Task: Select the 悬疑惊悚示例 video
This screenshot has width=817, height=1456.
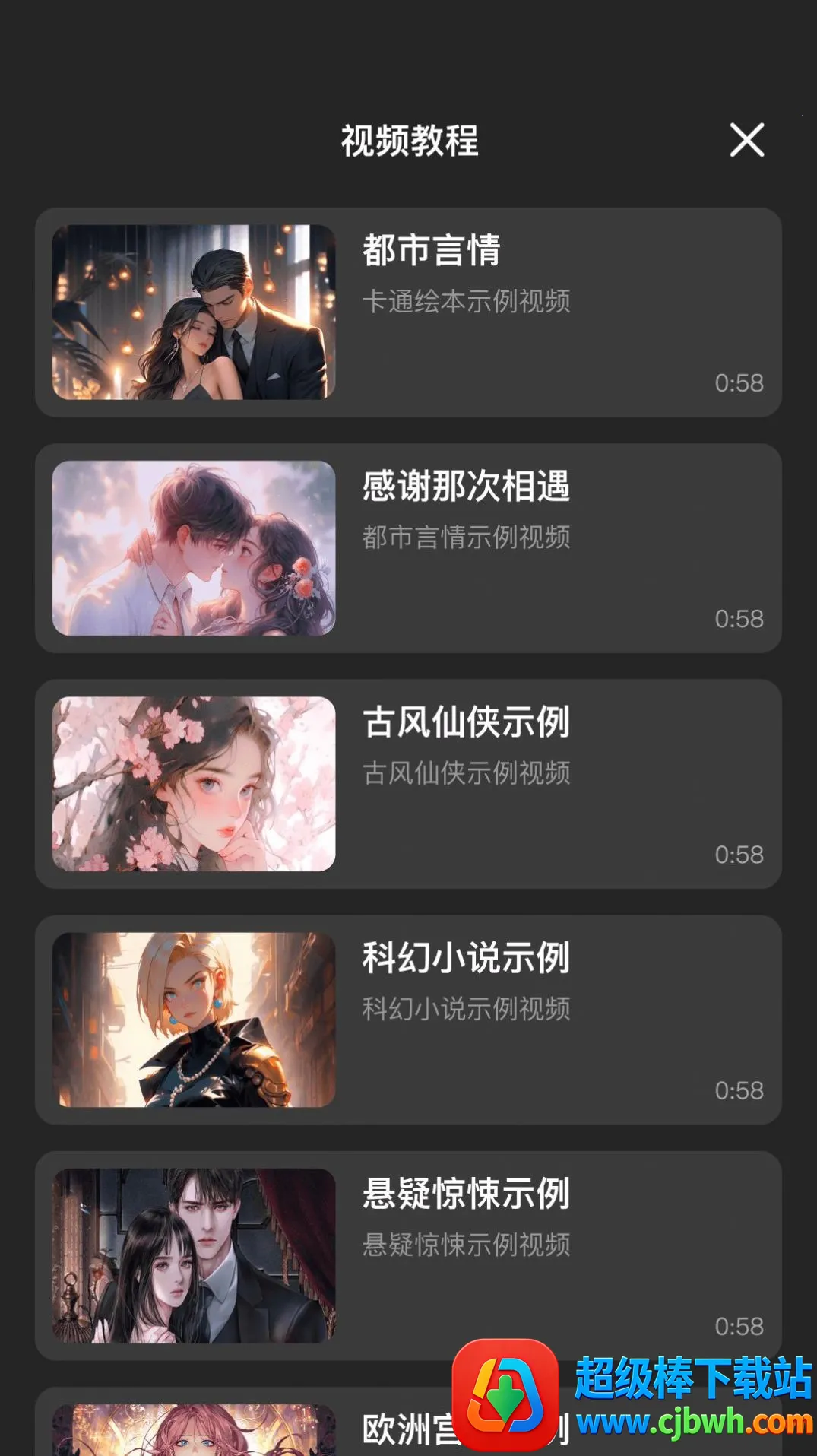Action: pos(408,1255)
